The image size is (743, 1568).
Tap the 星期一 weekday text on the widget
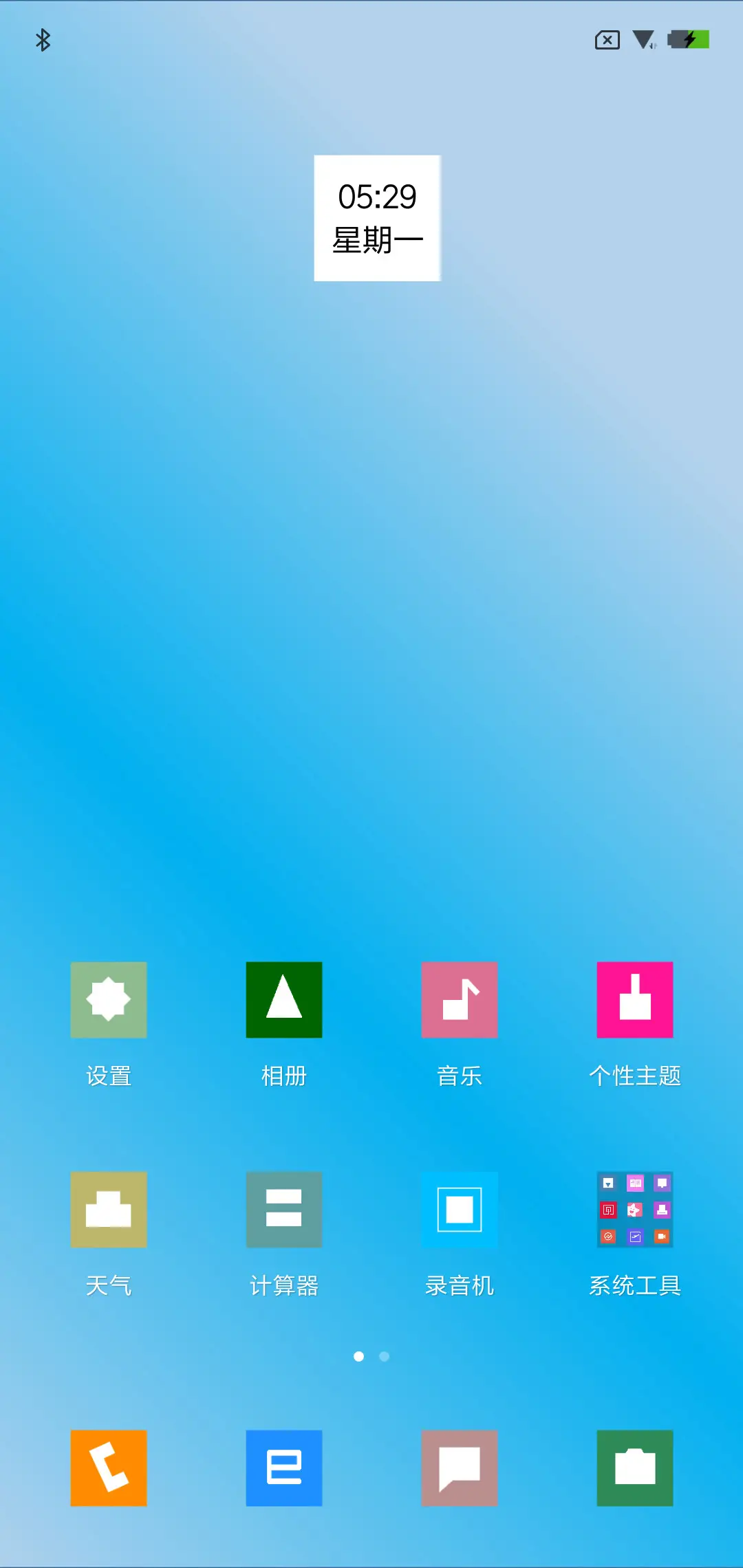[377, 241]
